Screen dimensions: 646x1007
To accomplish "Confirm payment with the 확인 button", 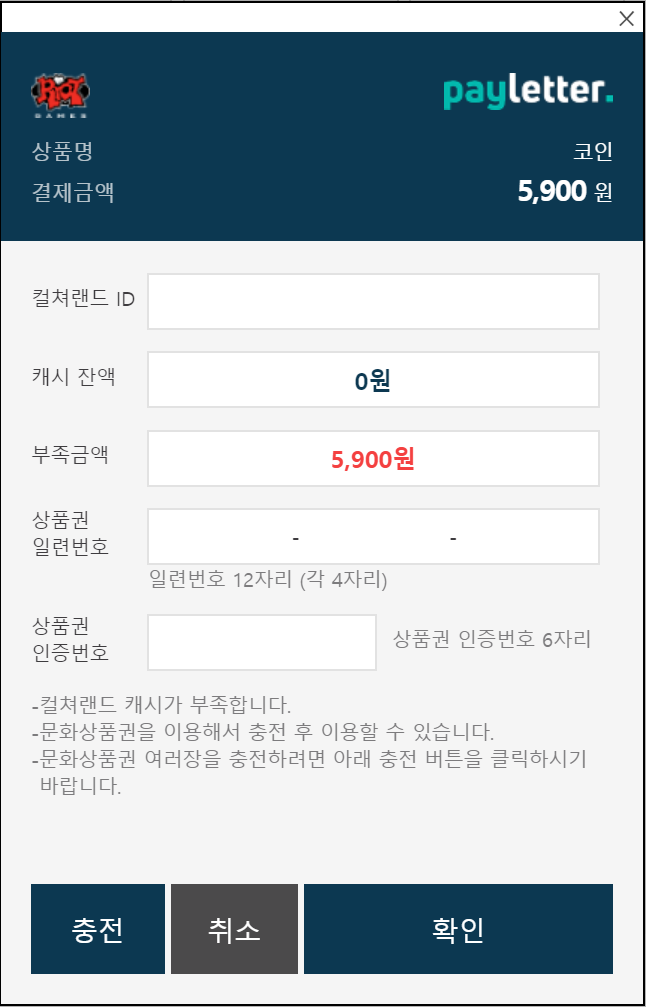I will pos(458,929).
